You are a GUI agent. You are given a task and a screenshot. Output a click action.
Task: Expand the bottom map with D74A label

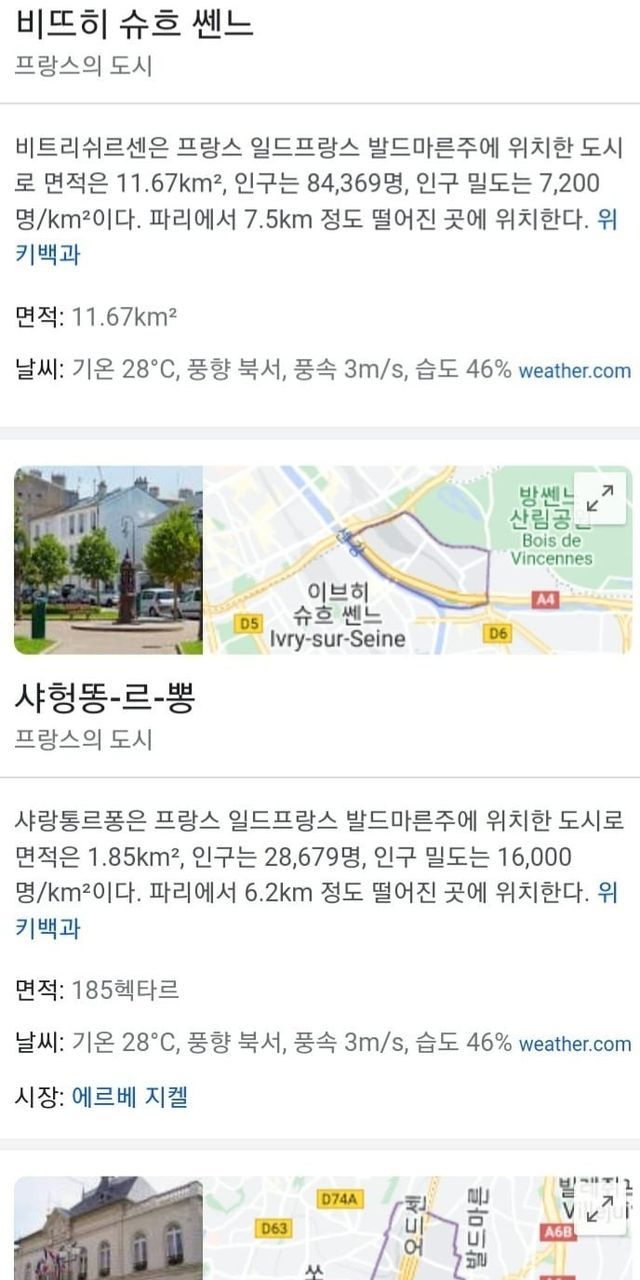[x=600, y=1207]
